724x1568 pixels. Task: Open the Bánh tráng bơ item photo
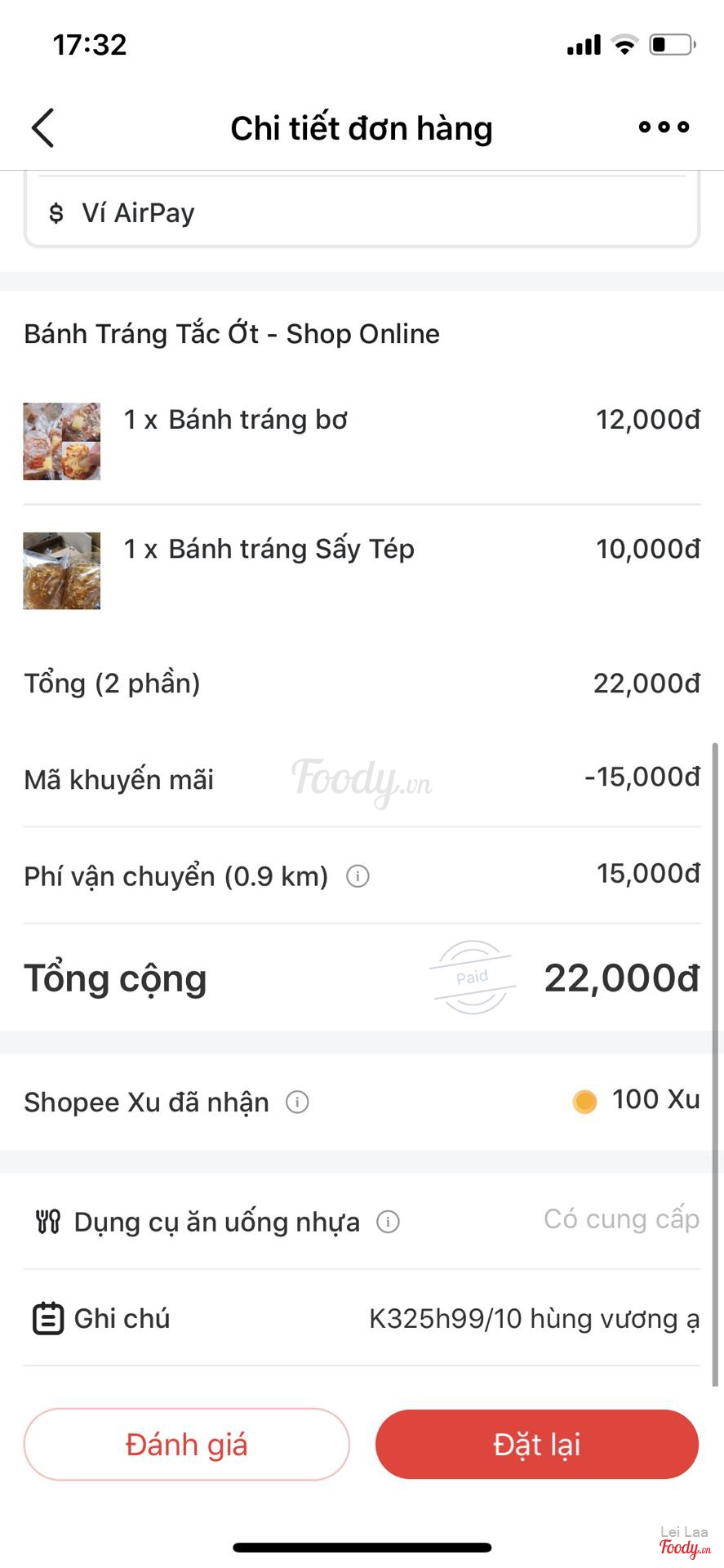tap(62, 441)
